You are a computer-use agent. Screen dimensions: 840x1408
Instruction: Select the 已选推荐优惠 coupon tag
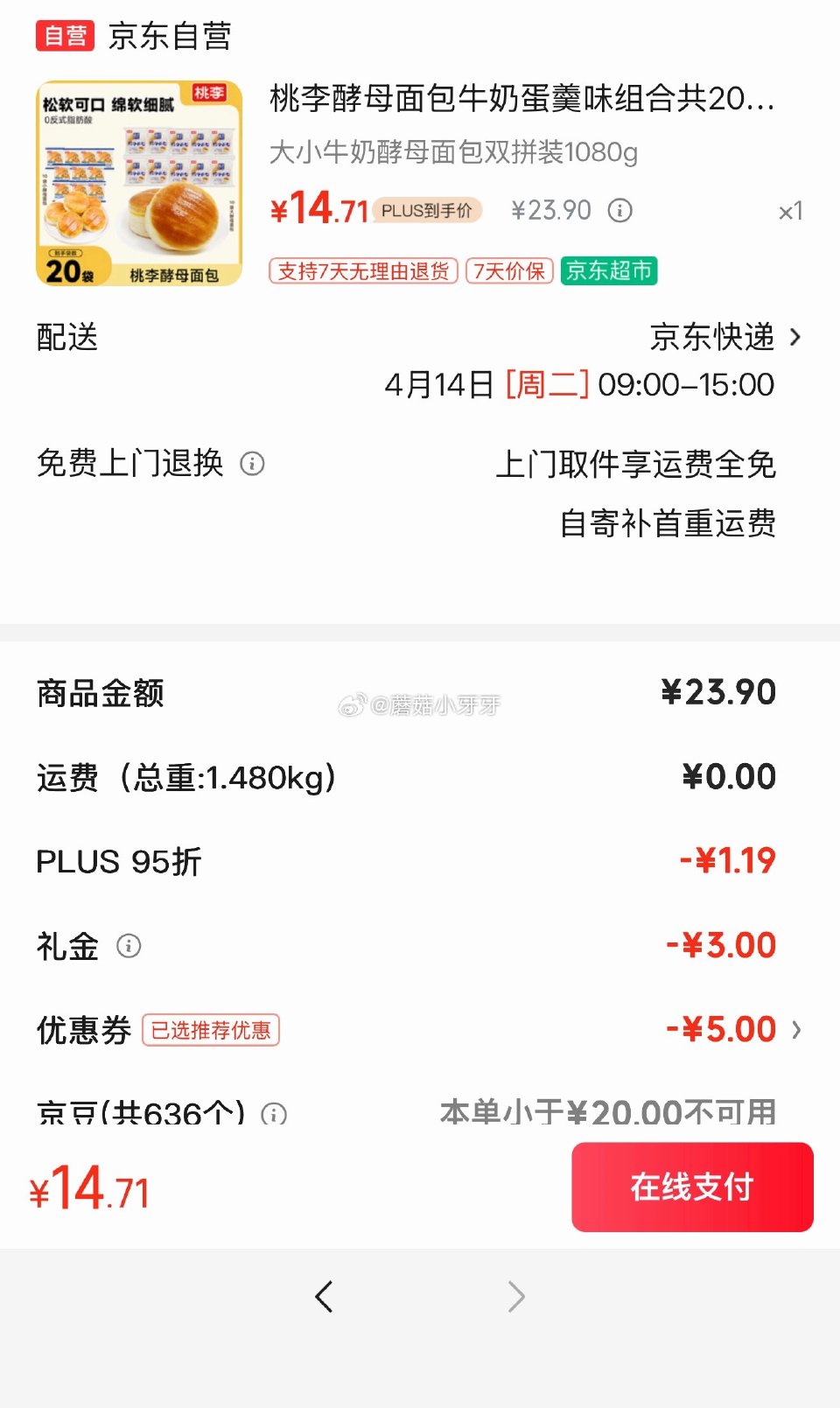click(210, 1031)
